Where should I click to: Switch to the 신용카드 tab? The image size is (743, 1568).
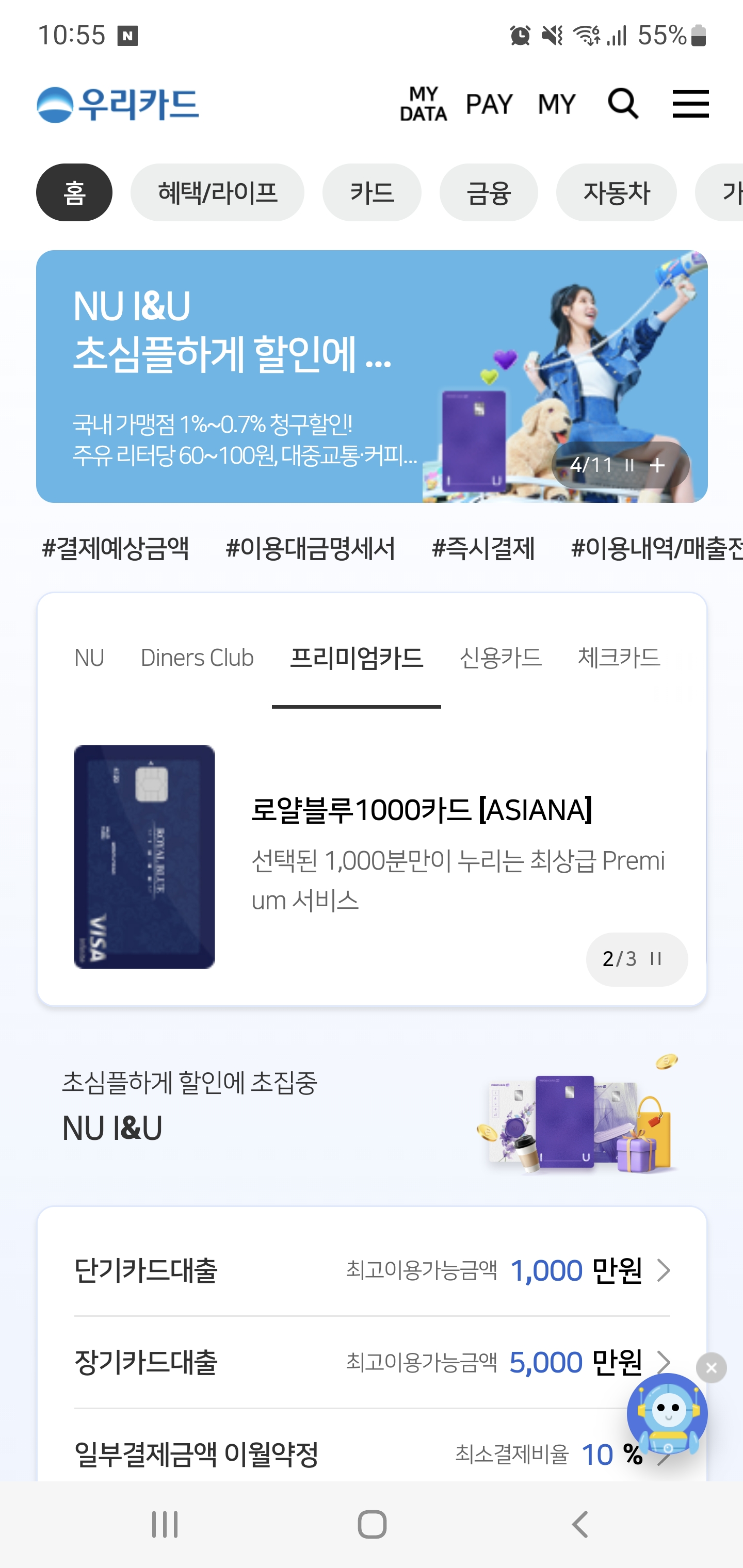[500, 658]
